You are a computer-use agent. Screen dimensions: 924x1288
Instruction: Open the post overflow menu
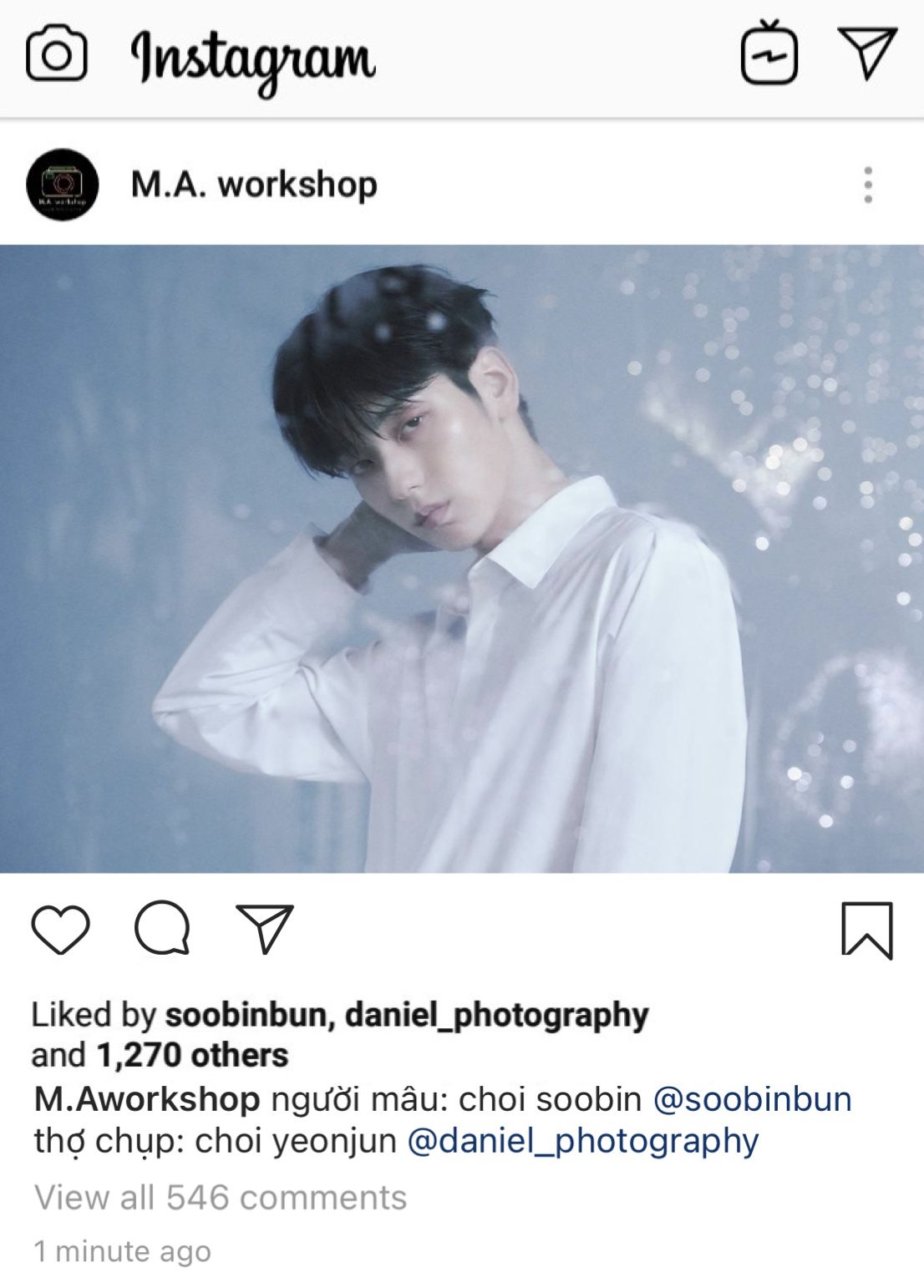[x=868, y=185]
